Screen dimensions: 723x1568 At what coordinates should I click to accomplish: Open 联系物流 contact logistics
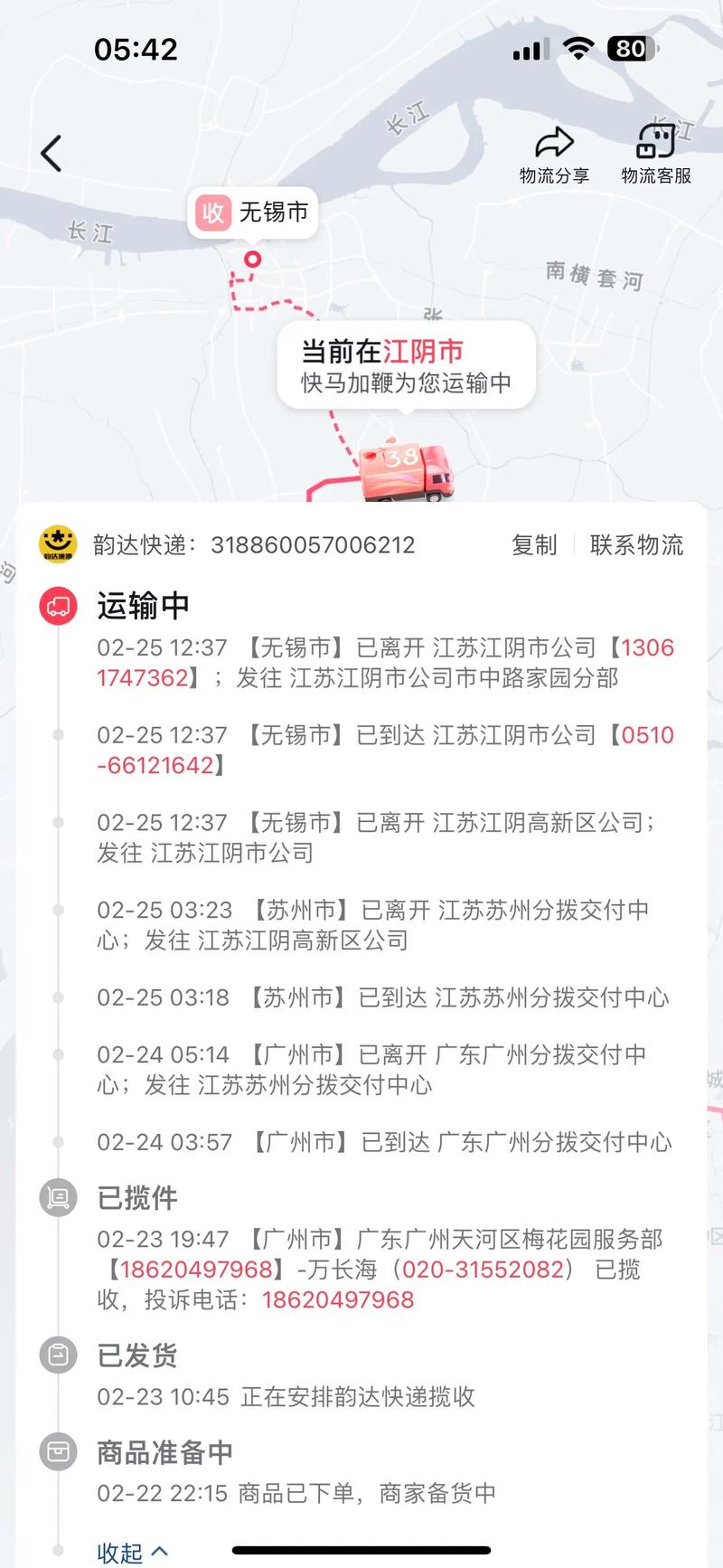[636, 543]
